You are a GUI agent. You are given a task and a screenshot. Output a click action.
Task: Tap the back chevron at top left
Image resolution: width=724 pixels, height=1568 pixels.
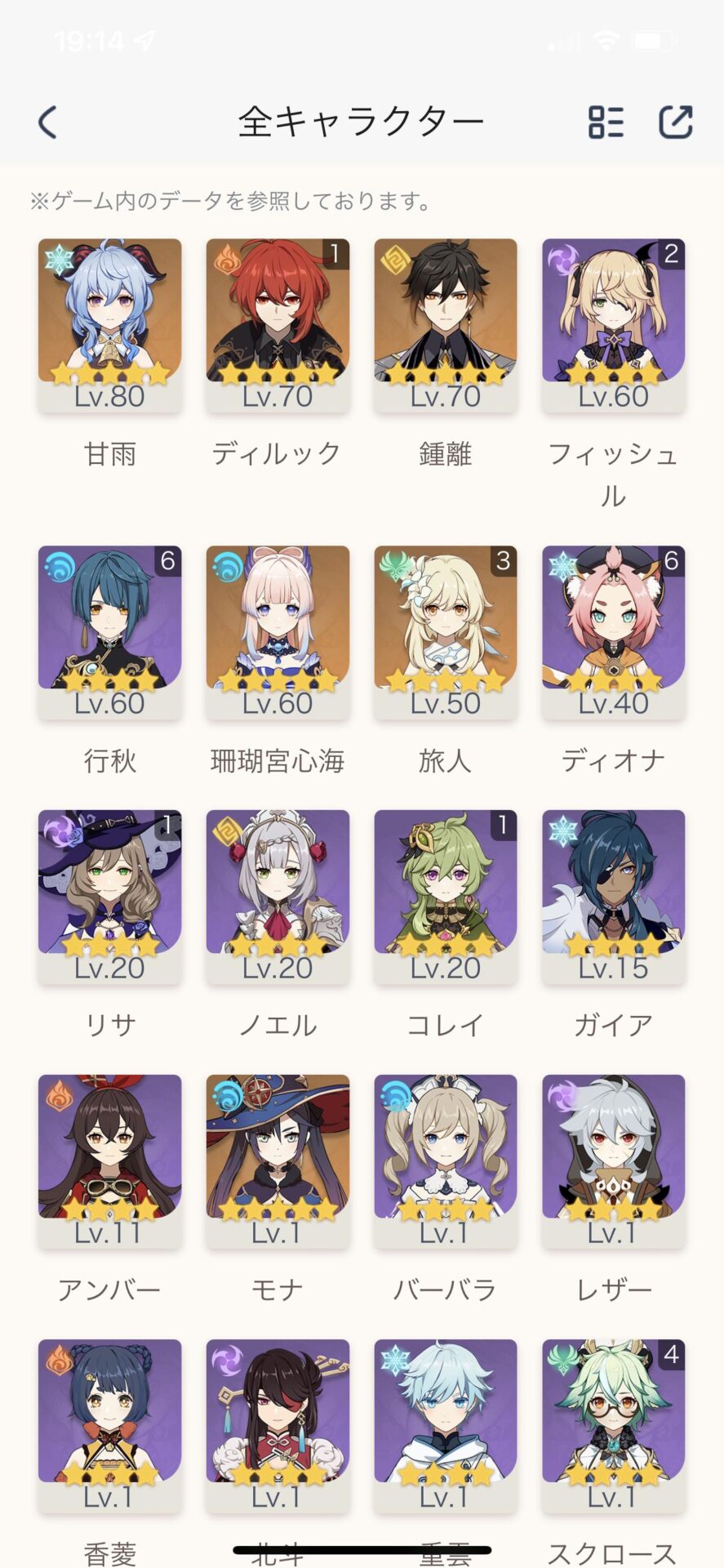click(47, 121)
